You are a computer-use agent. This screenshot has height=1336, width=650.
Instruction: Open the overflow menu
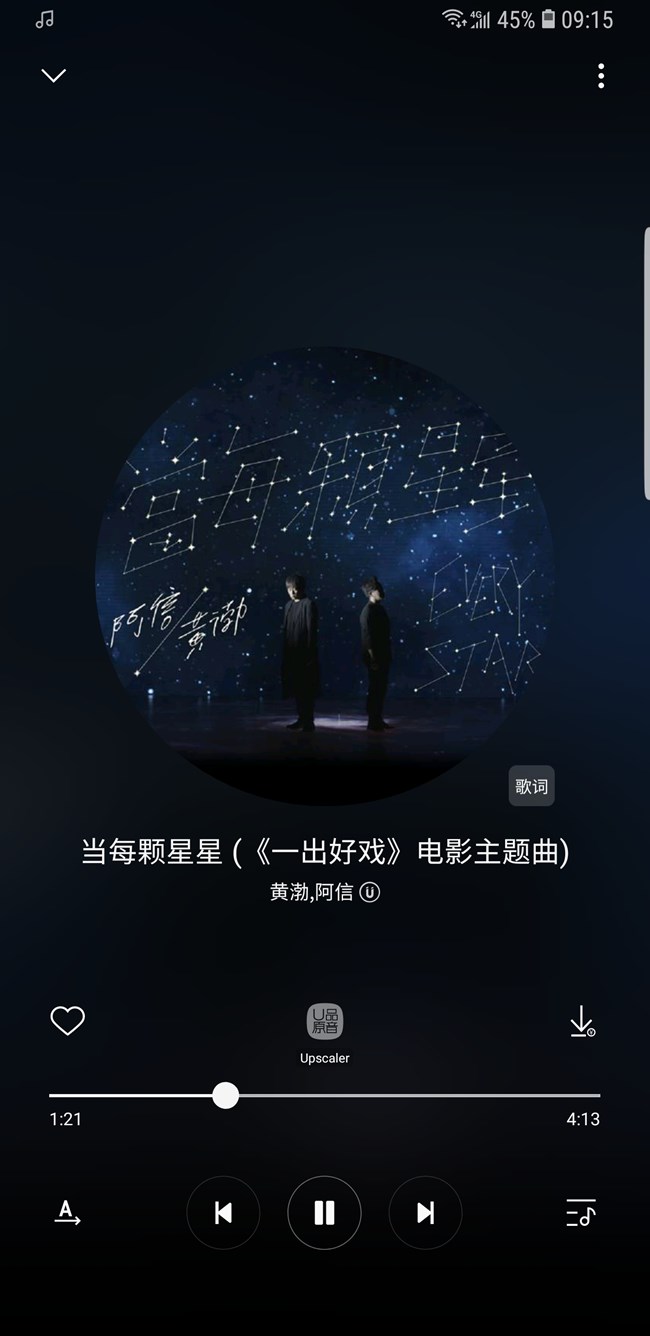click(x=600, y=76)
